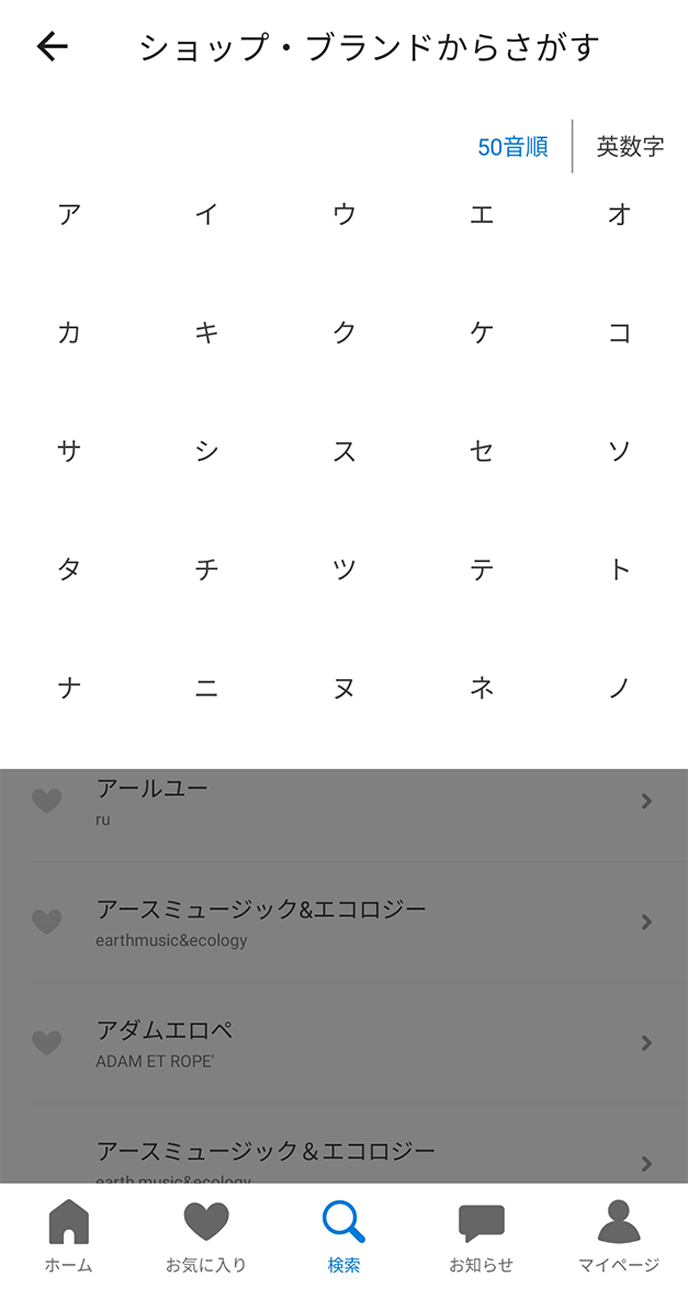This screenshot has height=1300, width=688.
Task: Favorite the earthmusic&ecology brand
Action: [47, 922]
